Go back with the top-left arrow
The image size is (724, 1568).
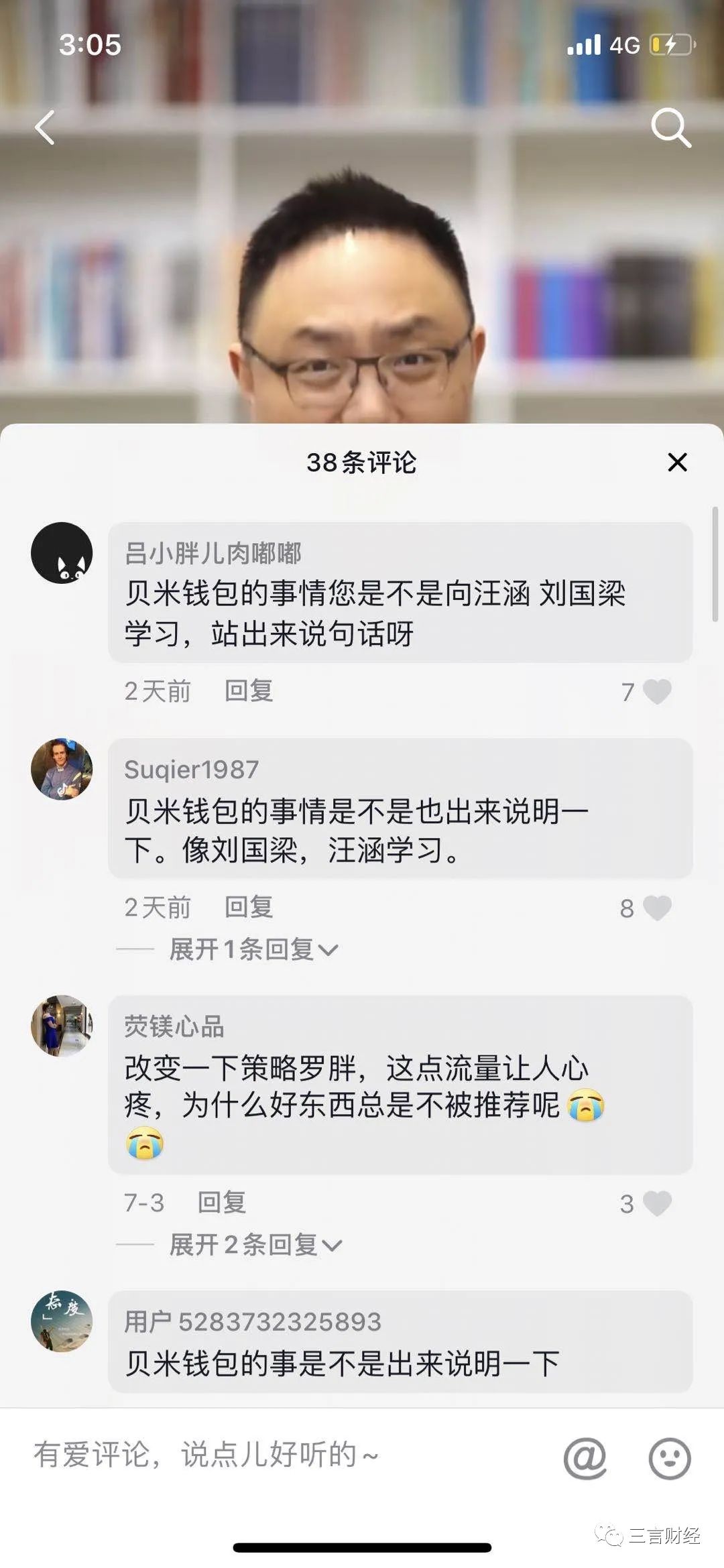click(45, 127)
